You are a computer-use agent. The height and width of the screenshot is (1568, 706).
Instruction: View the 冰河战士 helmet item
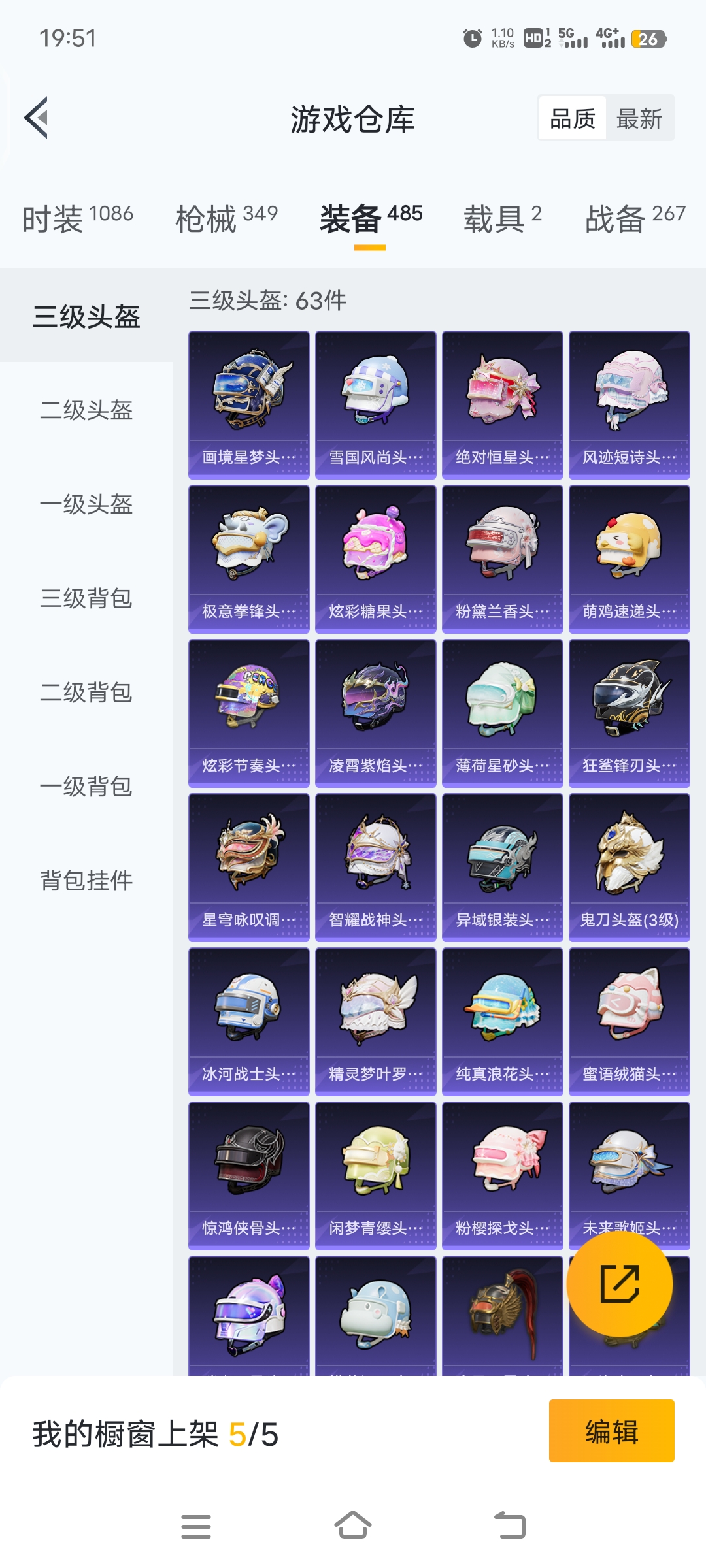(249, 1022)
